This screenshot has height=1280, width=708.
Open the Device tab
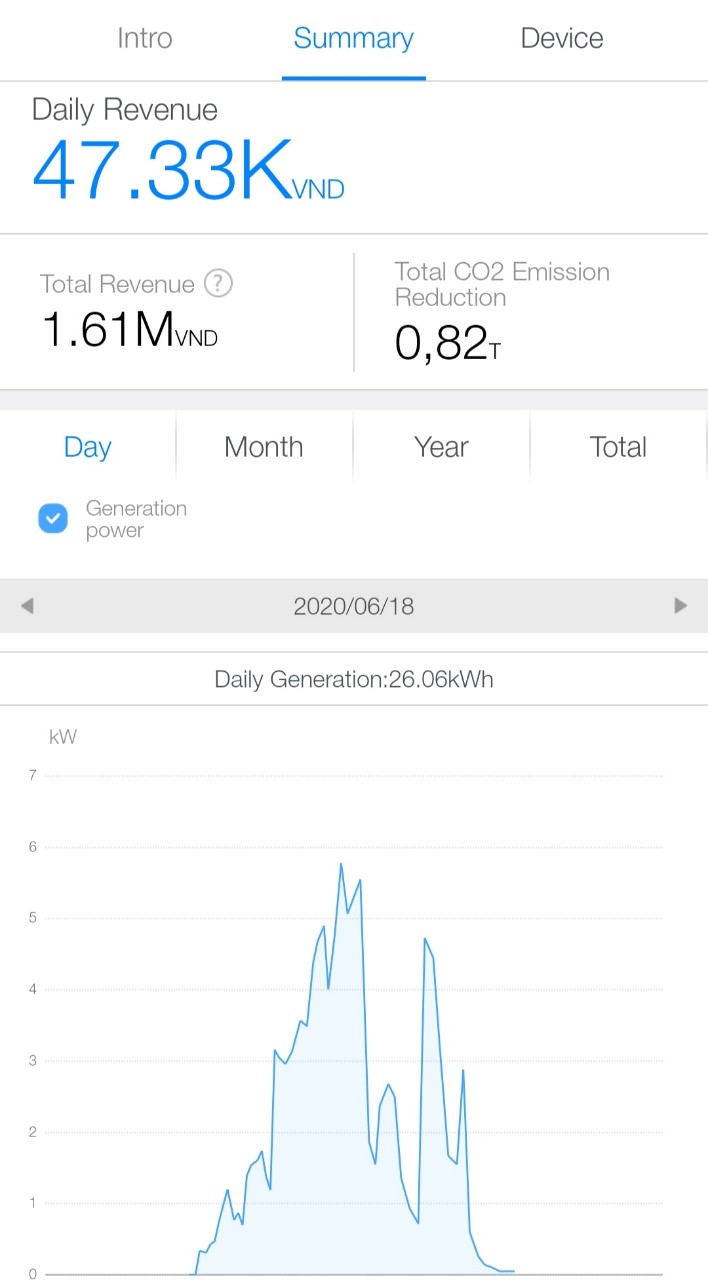click(562, 39)
